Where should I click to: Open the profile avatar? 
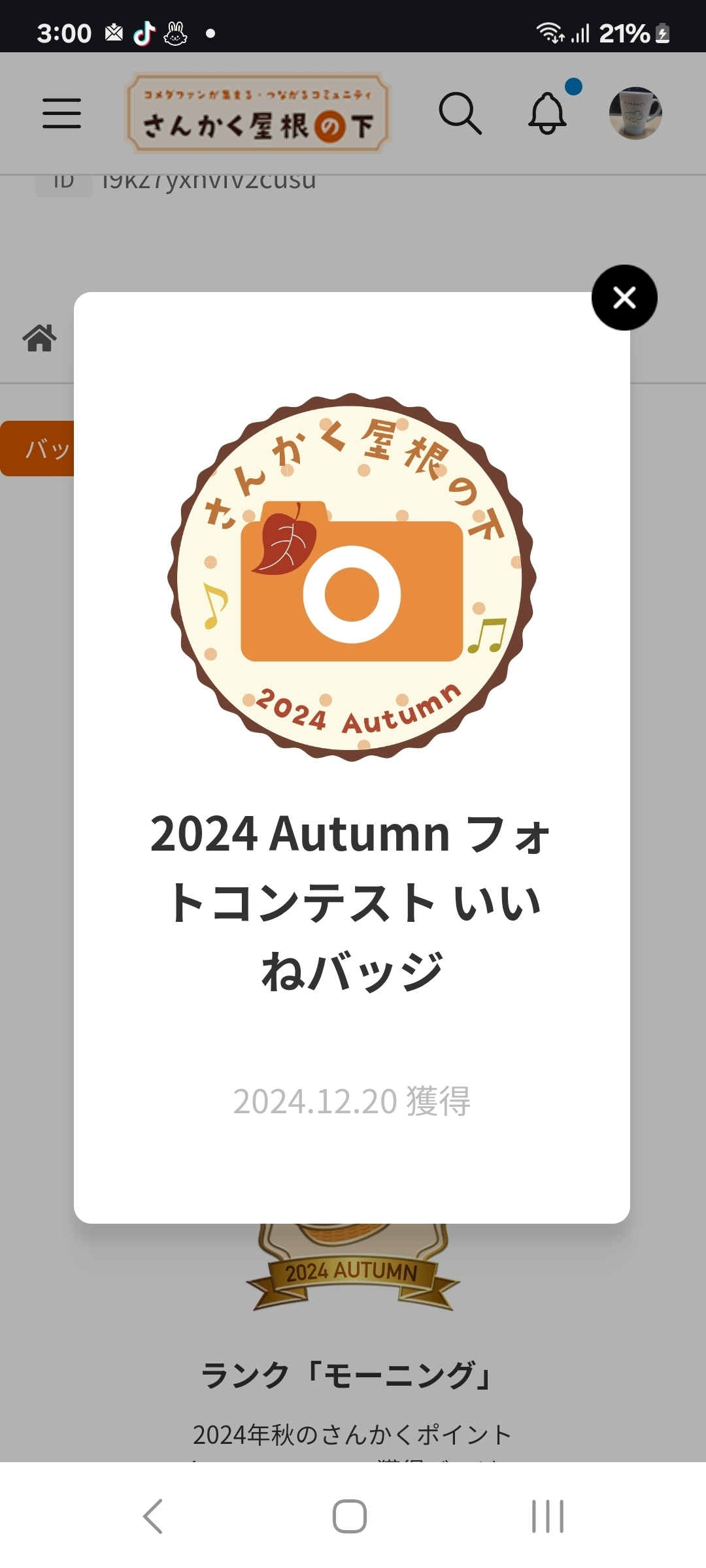click(x=635, y=113)
